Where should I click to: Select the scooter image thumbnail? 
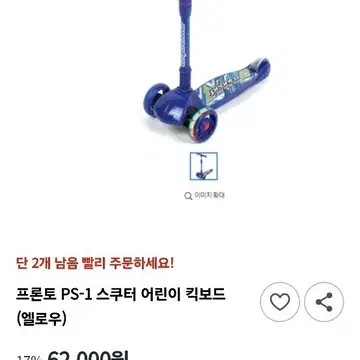point(204,166)
